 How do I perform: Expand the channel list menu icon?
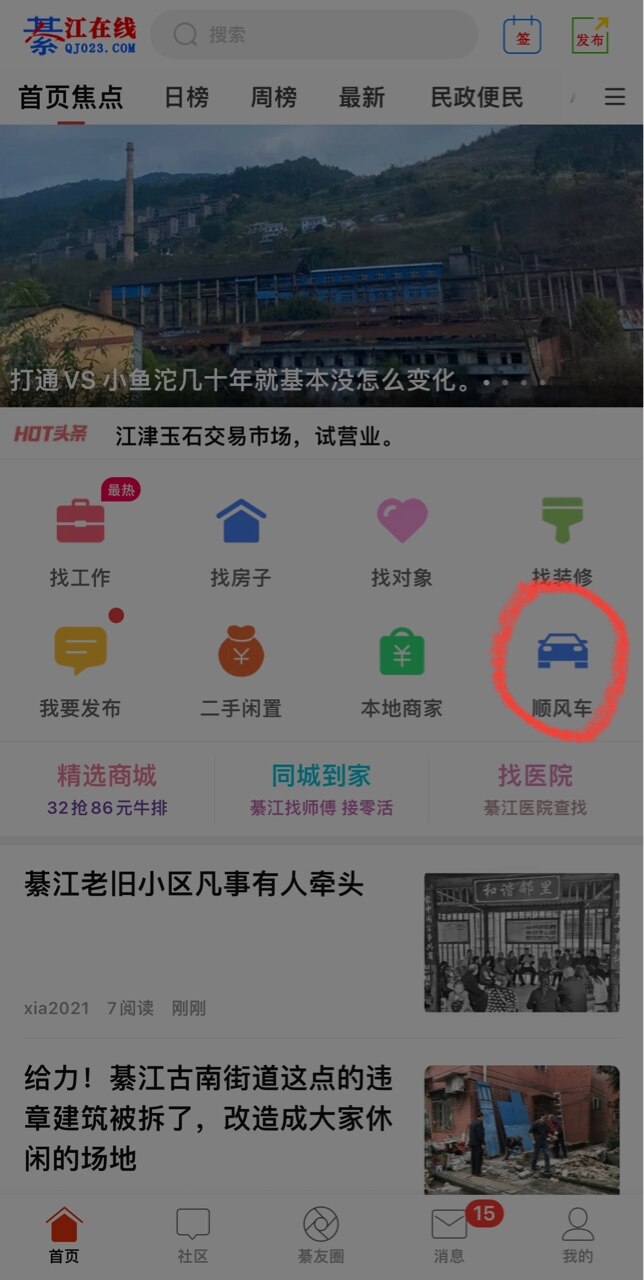coord(615,97)
